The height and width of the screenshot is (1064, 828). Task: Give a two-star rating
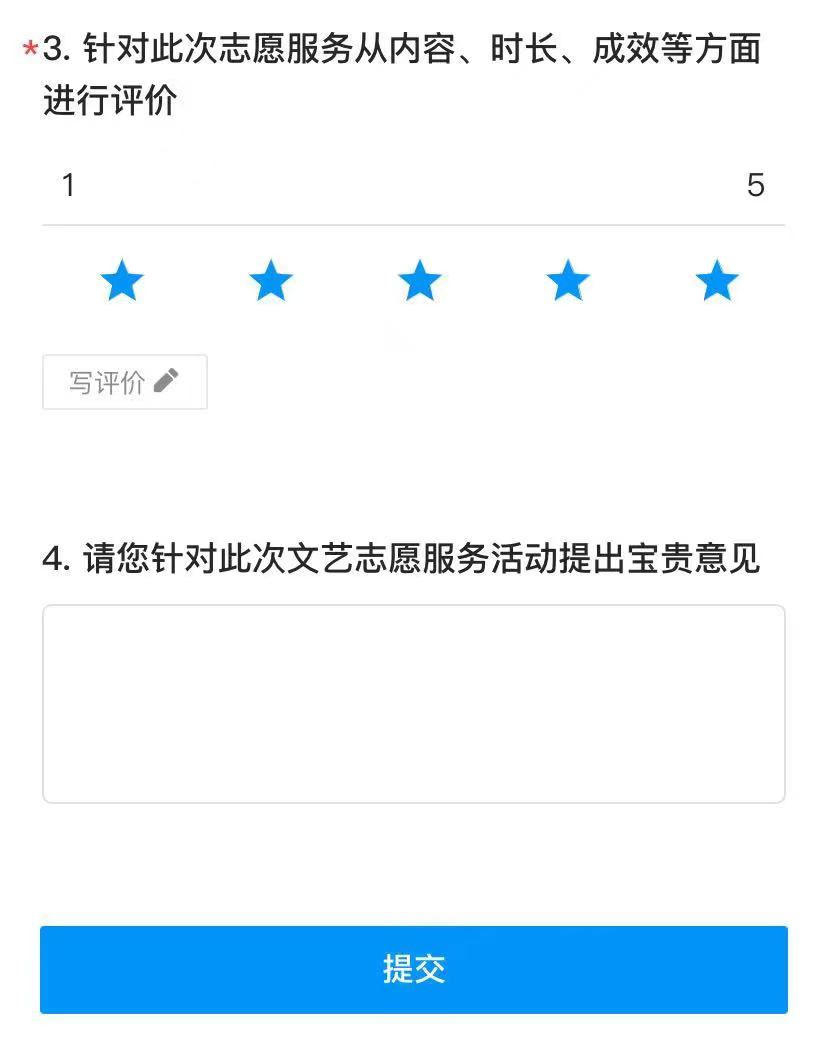point(271,281)
